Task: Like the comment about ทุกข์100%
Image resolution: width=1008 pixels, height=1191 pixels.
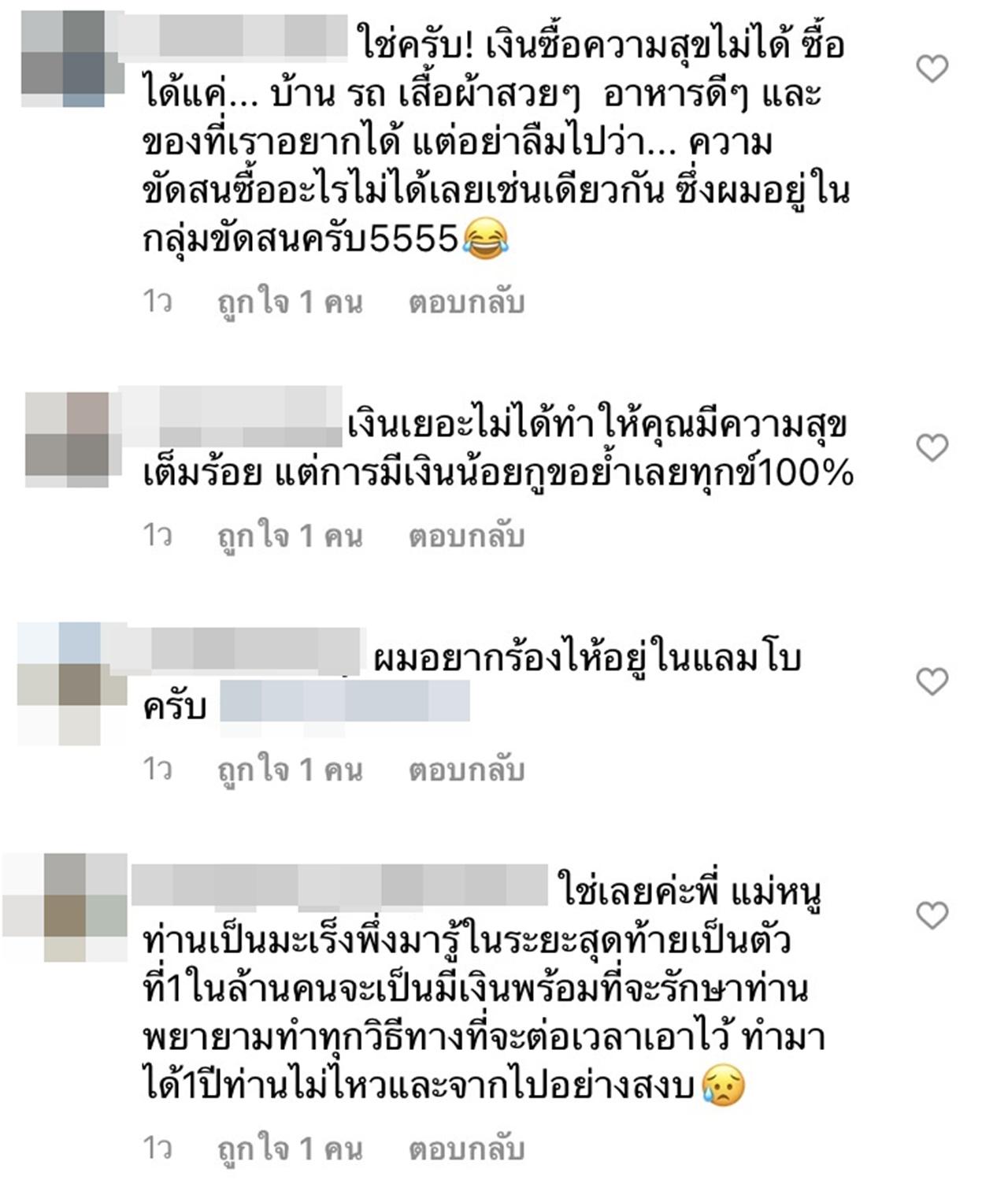Action: point(932,448)
